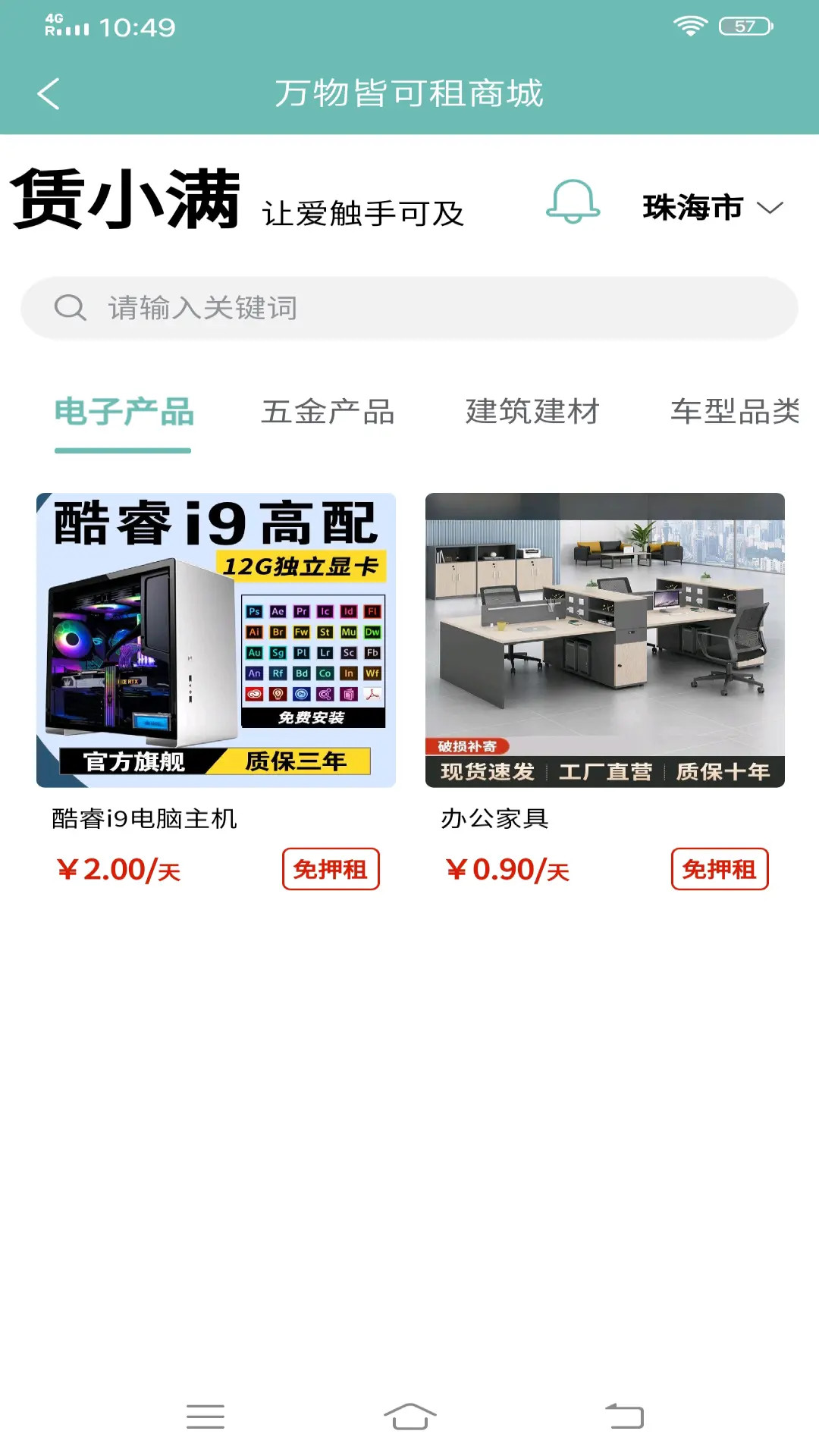Tap the navigation menu icon at bottom left
The width and height of the screenshot is (819, 1456).
[205, 1415]
